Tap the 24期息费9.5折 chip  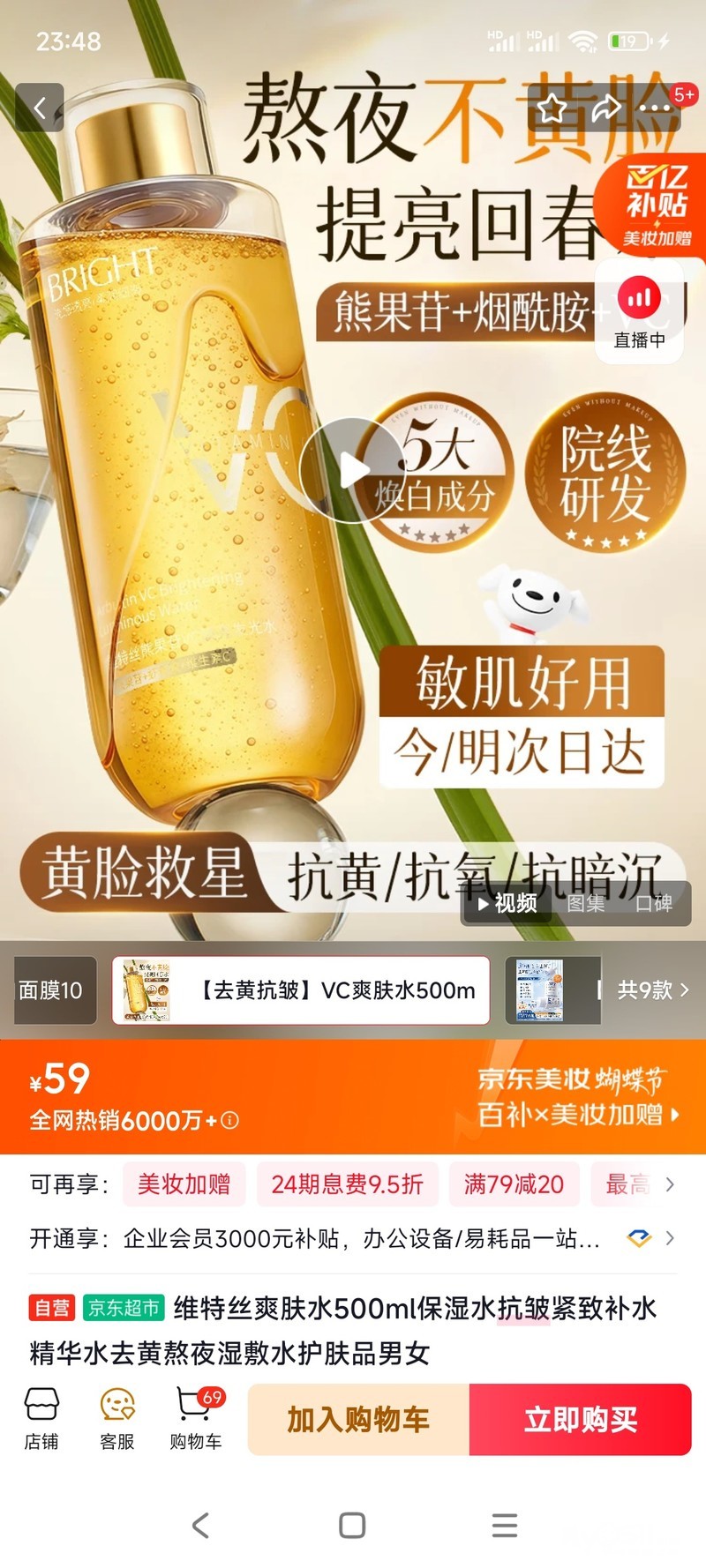pyautogui.click(x=348, y=1184)
